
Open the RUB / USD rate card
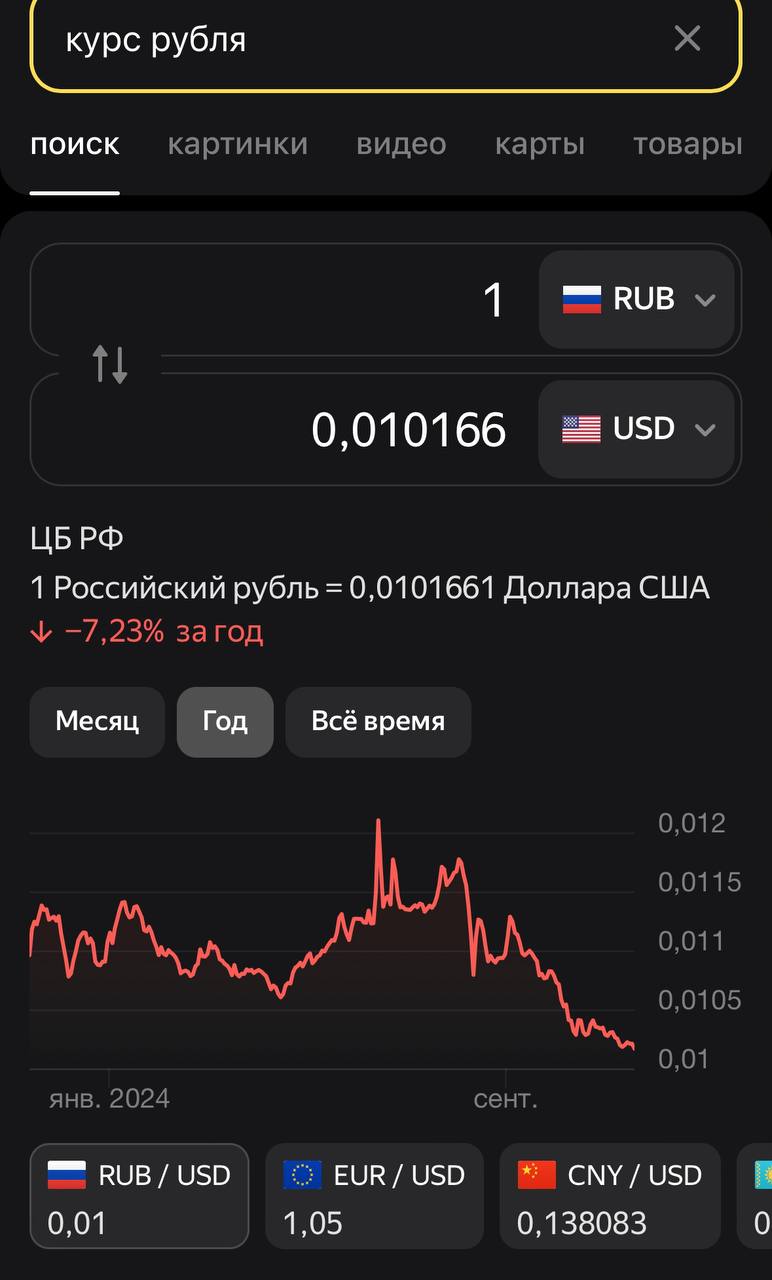(x=139, y=1196)
